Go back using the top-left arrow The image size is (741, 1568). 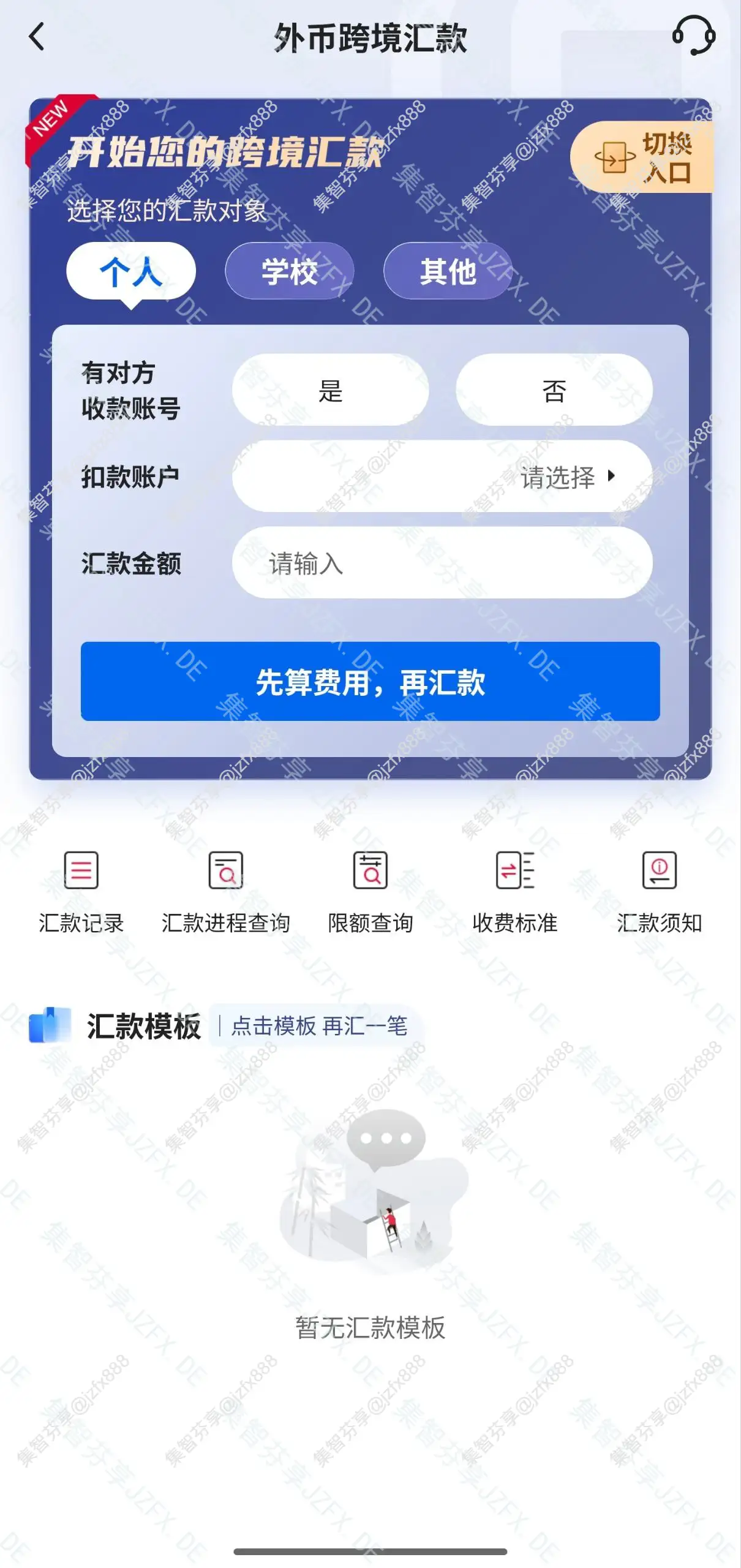[37, 37]
